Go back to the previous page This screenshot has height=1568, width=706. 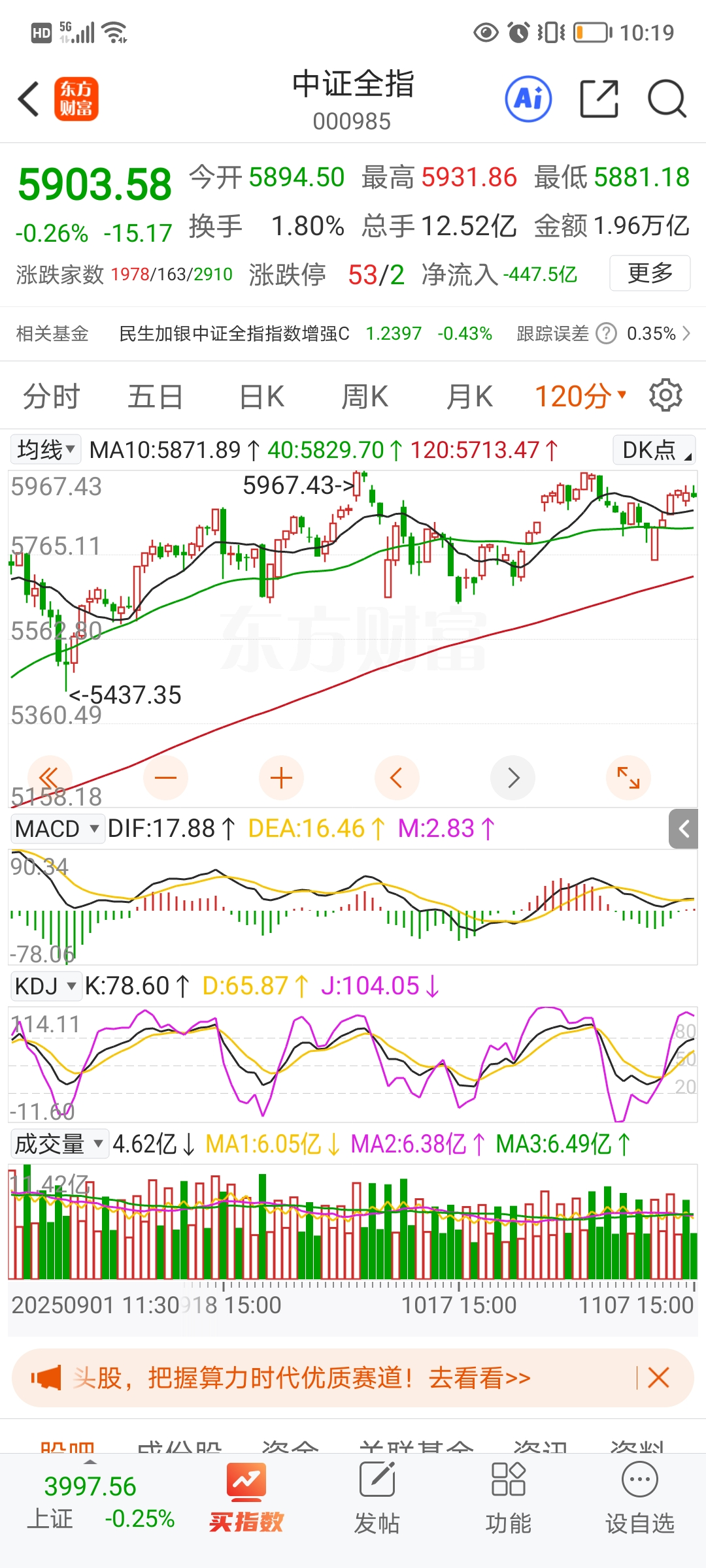click(x=29, y=99)
